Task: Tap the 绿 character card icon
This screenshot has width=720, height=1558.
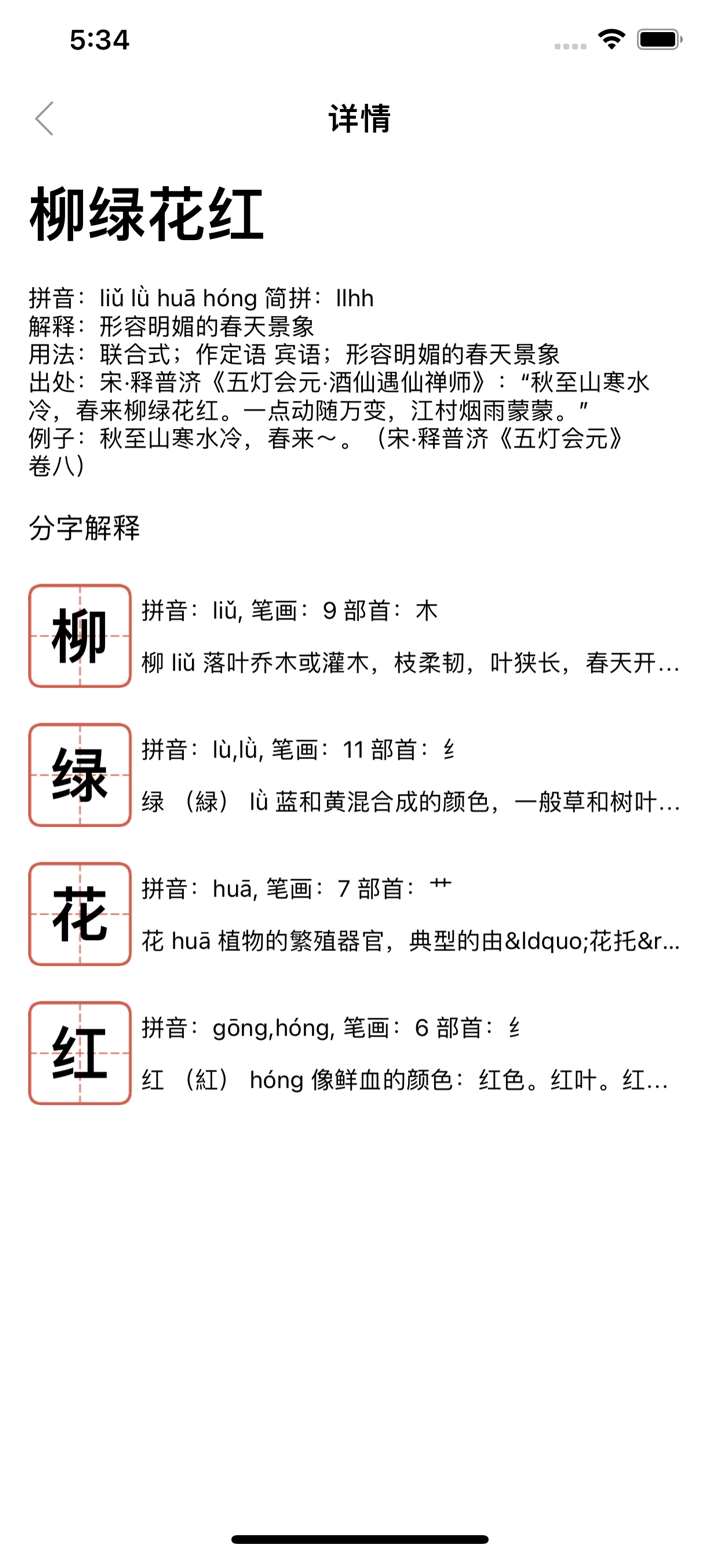Action: pyautogui.click(x=79, y=774)
